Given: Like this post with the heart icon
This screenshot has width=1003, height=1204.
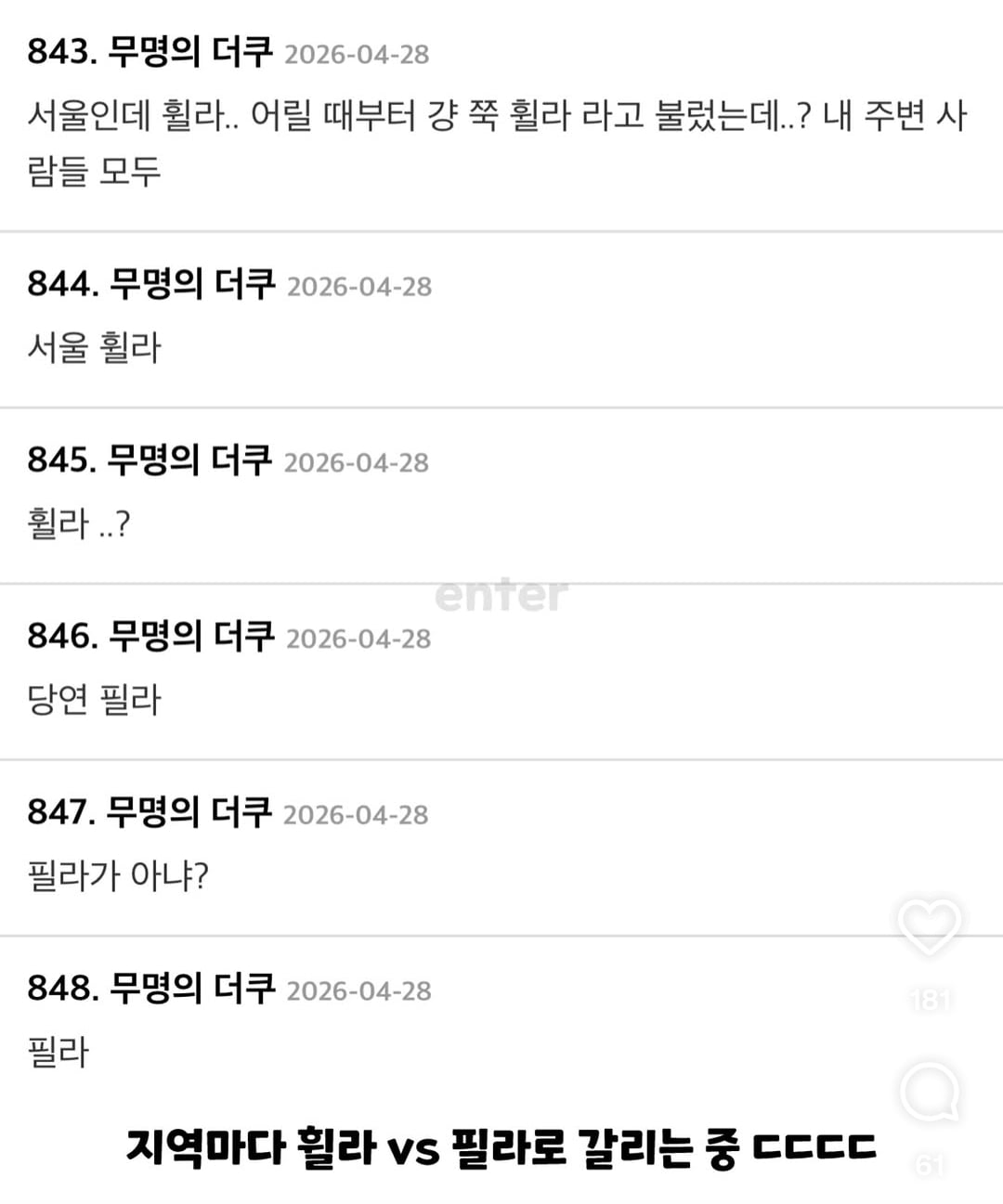Looking at the screenshot, I should 929,926.
